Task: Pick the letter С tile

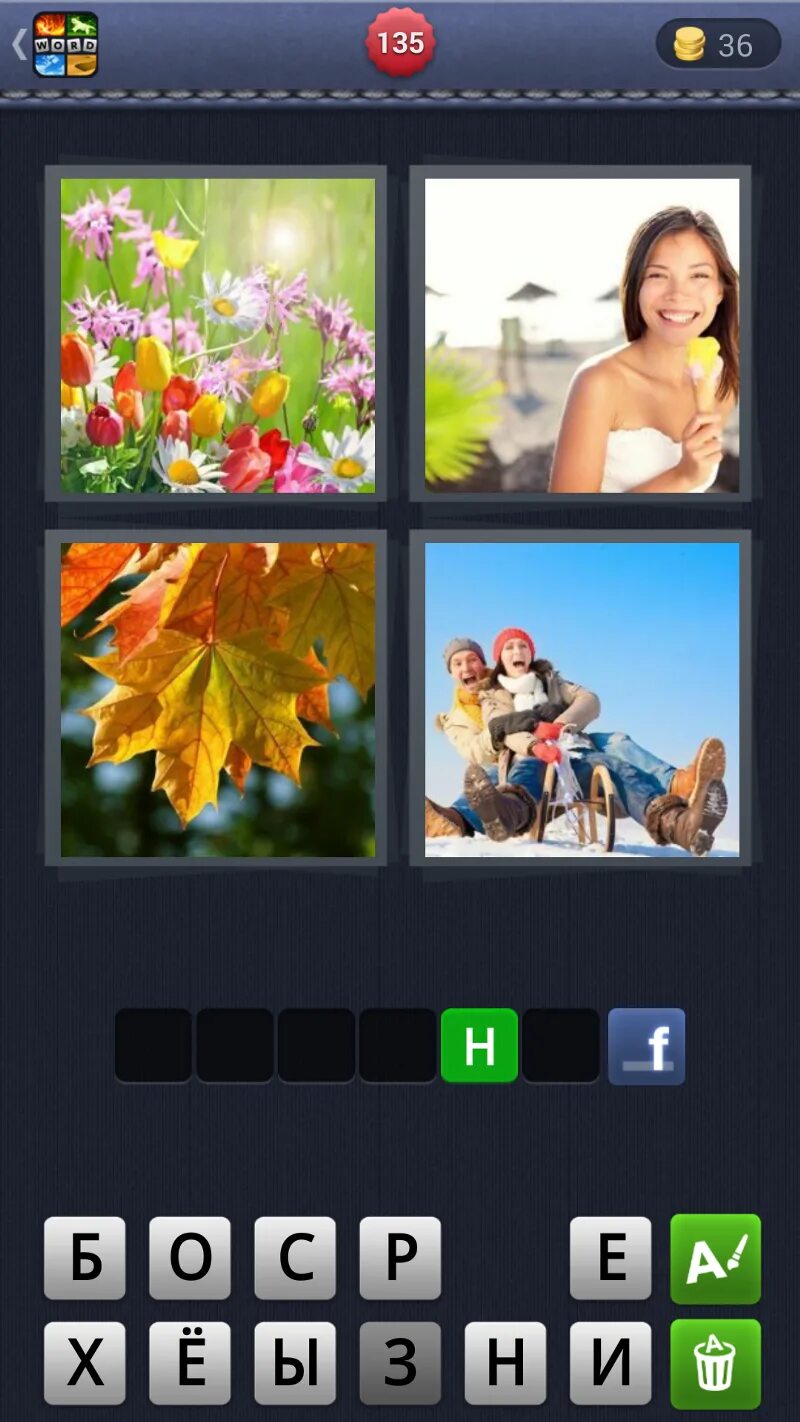Action: tap(295, 1258)
